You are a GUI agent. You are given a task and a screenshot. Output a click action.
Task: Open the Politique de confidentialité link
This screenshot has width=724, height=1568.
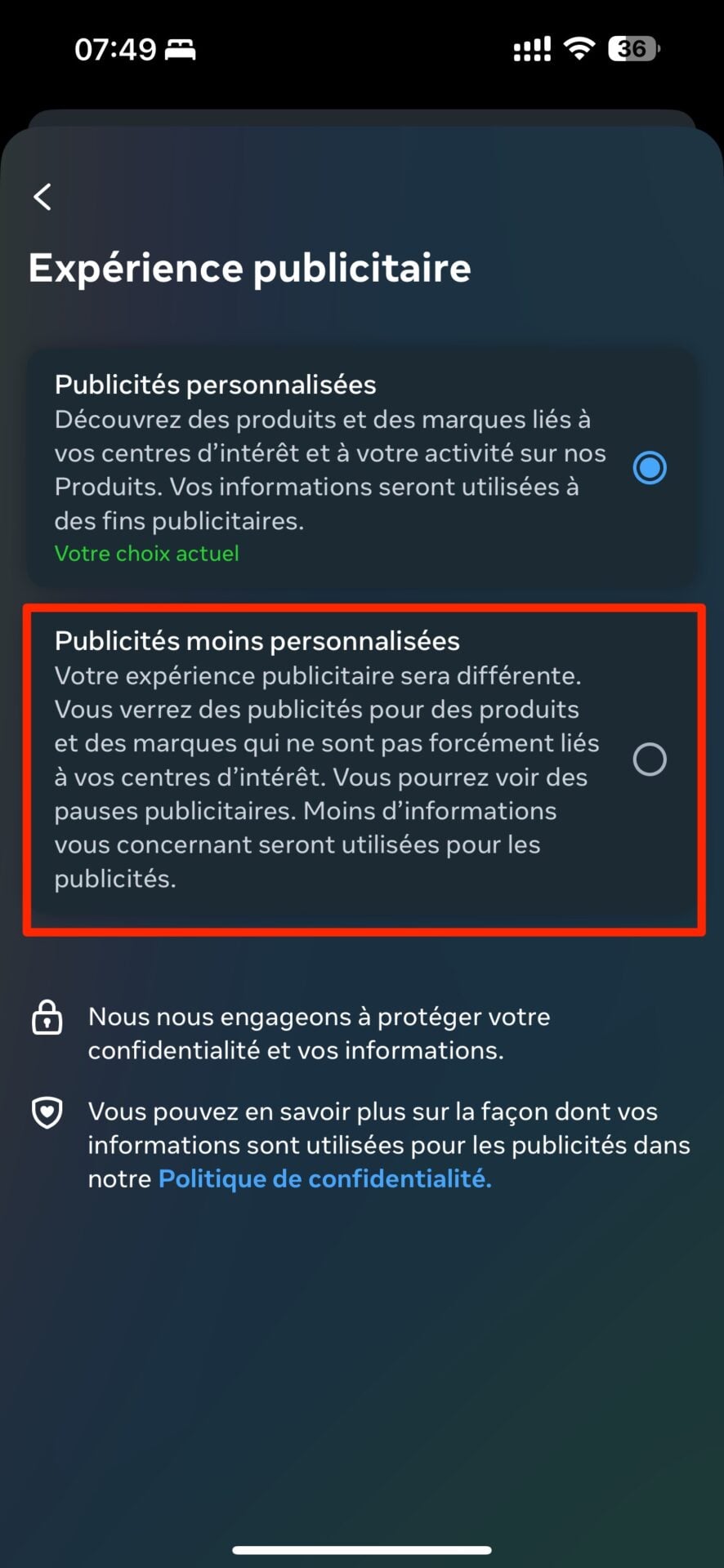(x=324, y=1178)
